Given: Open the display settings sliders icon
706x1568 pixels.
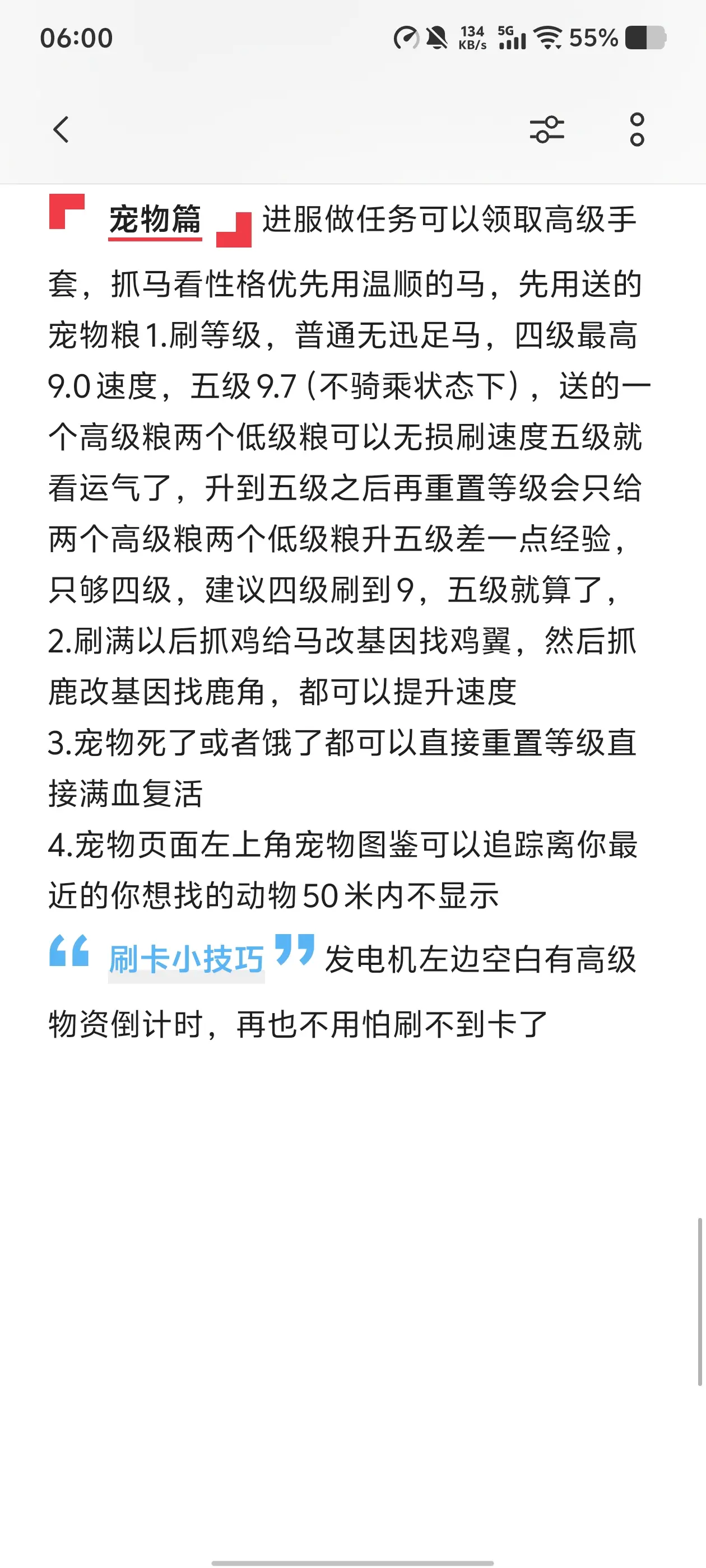Looking at the screenshot, I should pos(547,130).
